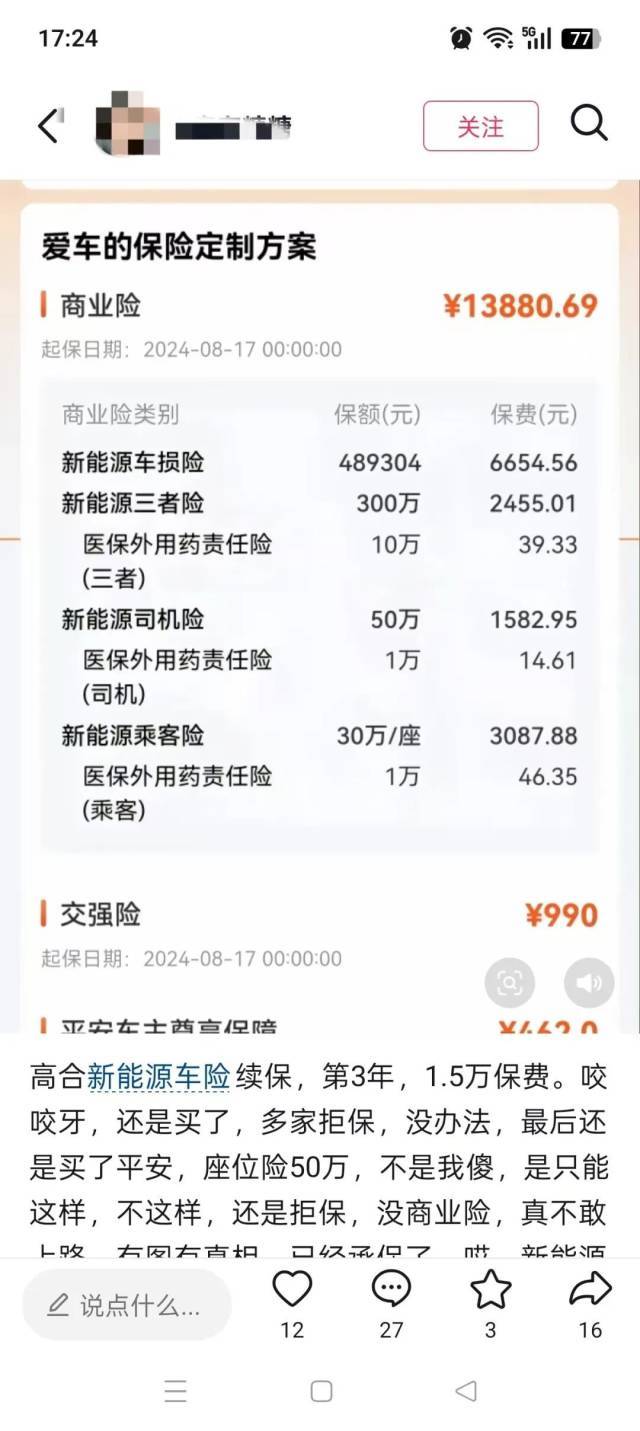This screenshot has height=1431, width=640.
Task: Follow the author with 关注 button
Action: [x=480, y=126]
